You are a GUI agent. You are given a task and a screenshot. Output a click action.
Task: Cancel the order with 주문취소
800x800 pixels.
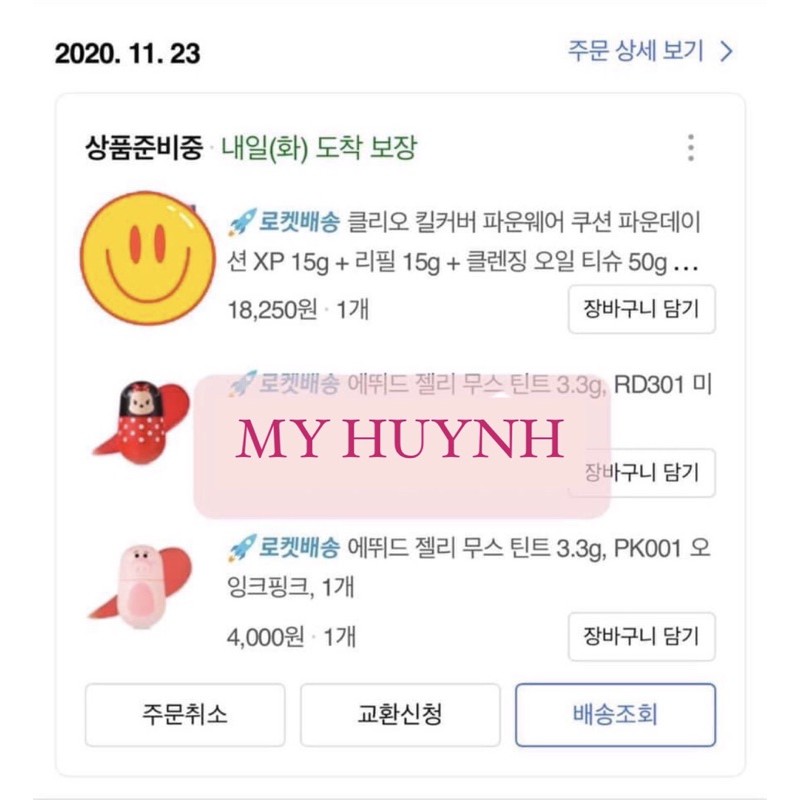tap(185, 715)
